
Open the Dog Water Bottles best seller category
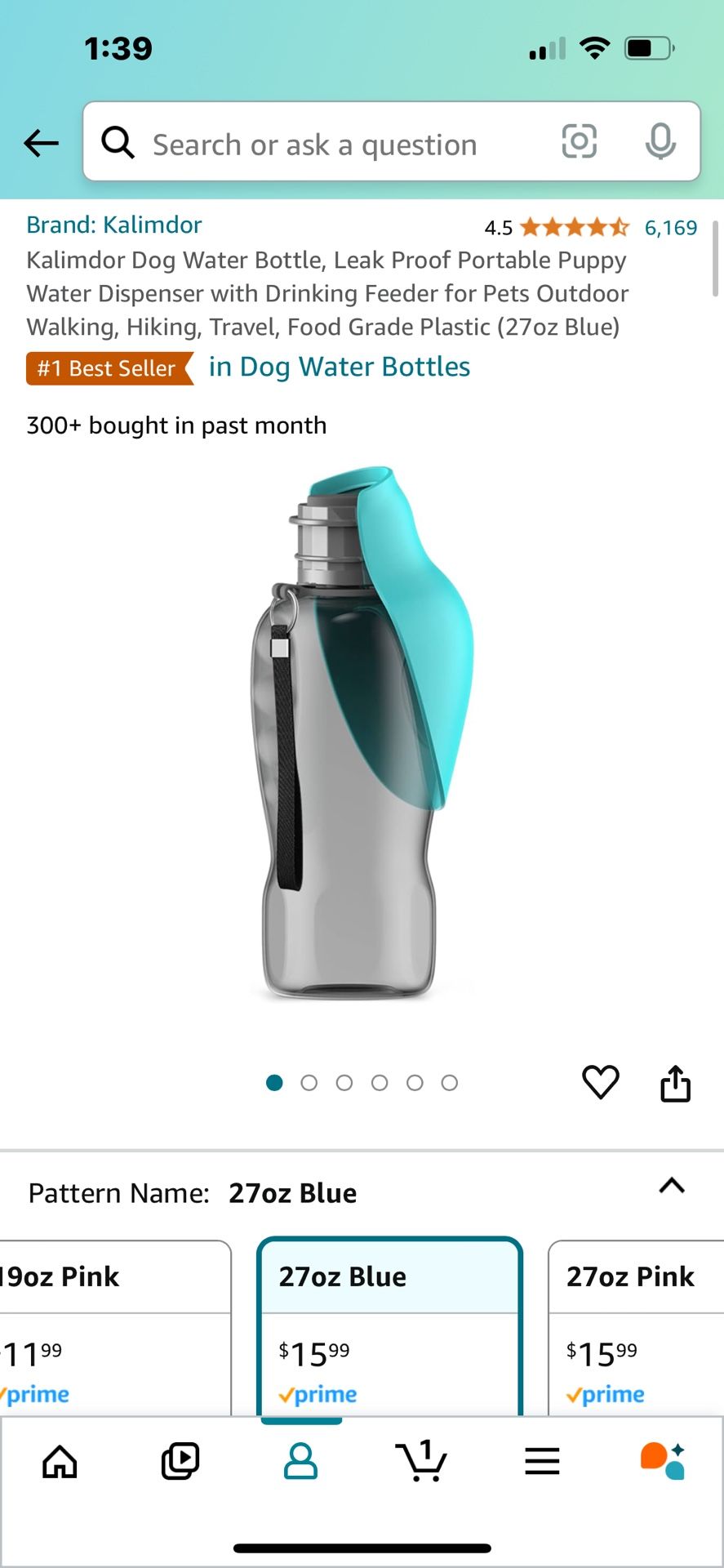coord(340,367)
